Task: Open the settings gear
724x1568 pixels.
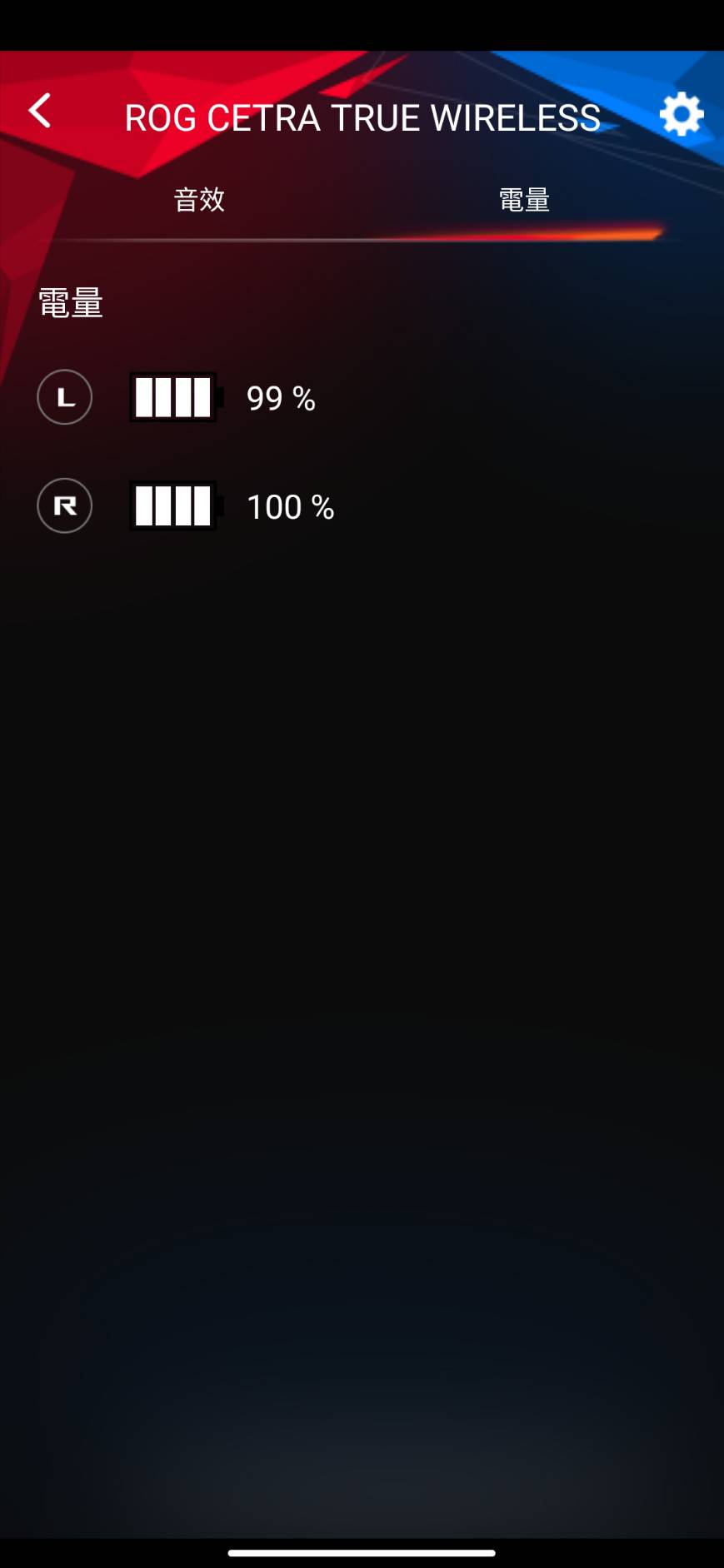Action: point(681,114)
